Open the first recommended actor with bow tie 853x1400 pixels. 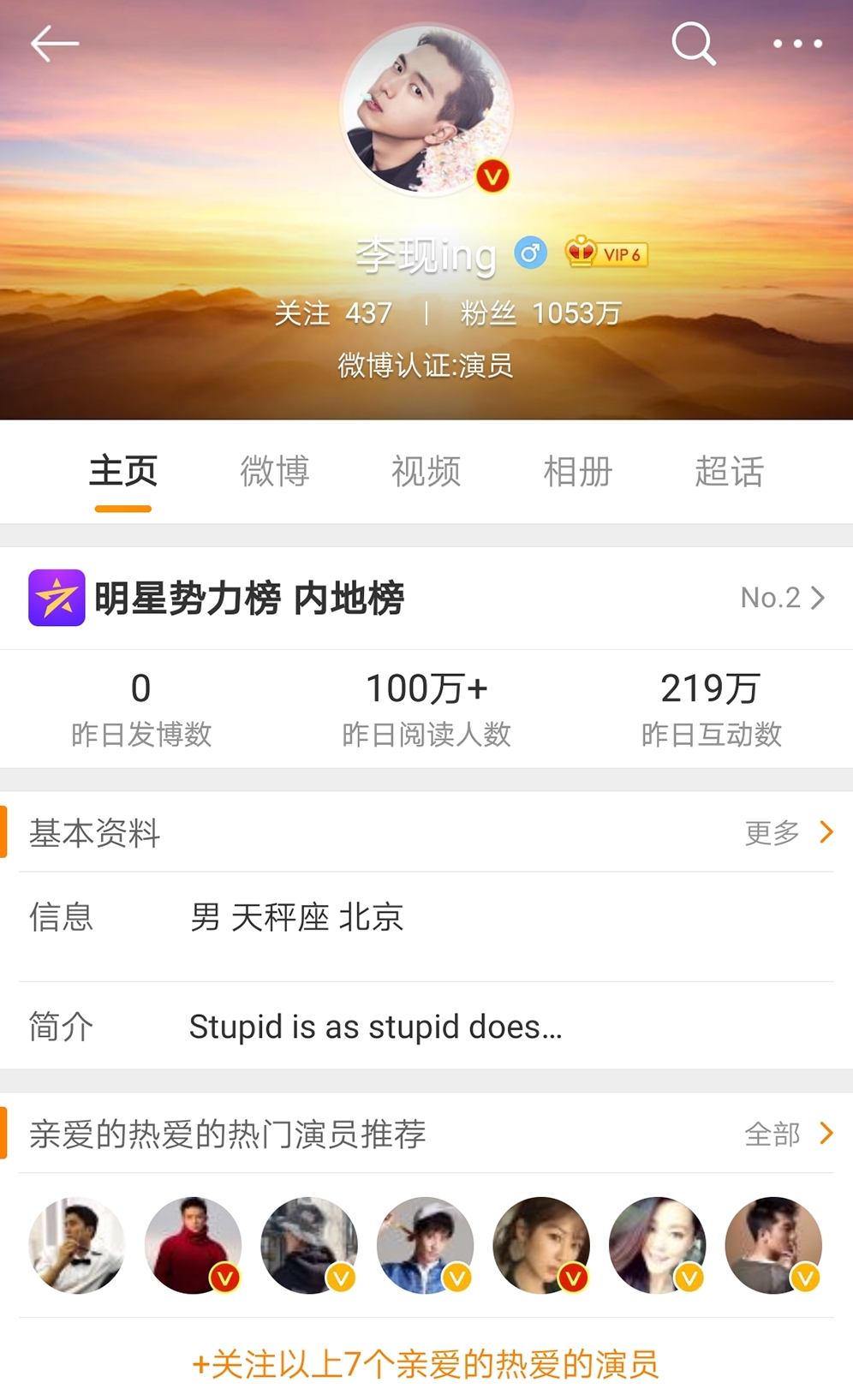[x=77, y=1245]
